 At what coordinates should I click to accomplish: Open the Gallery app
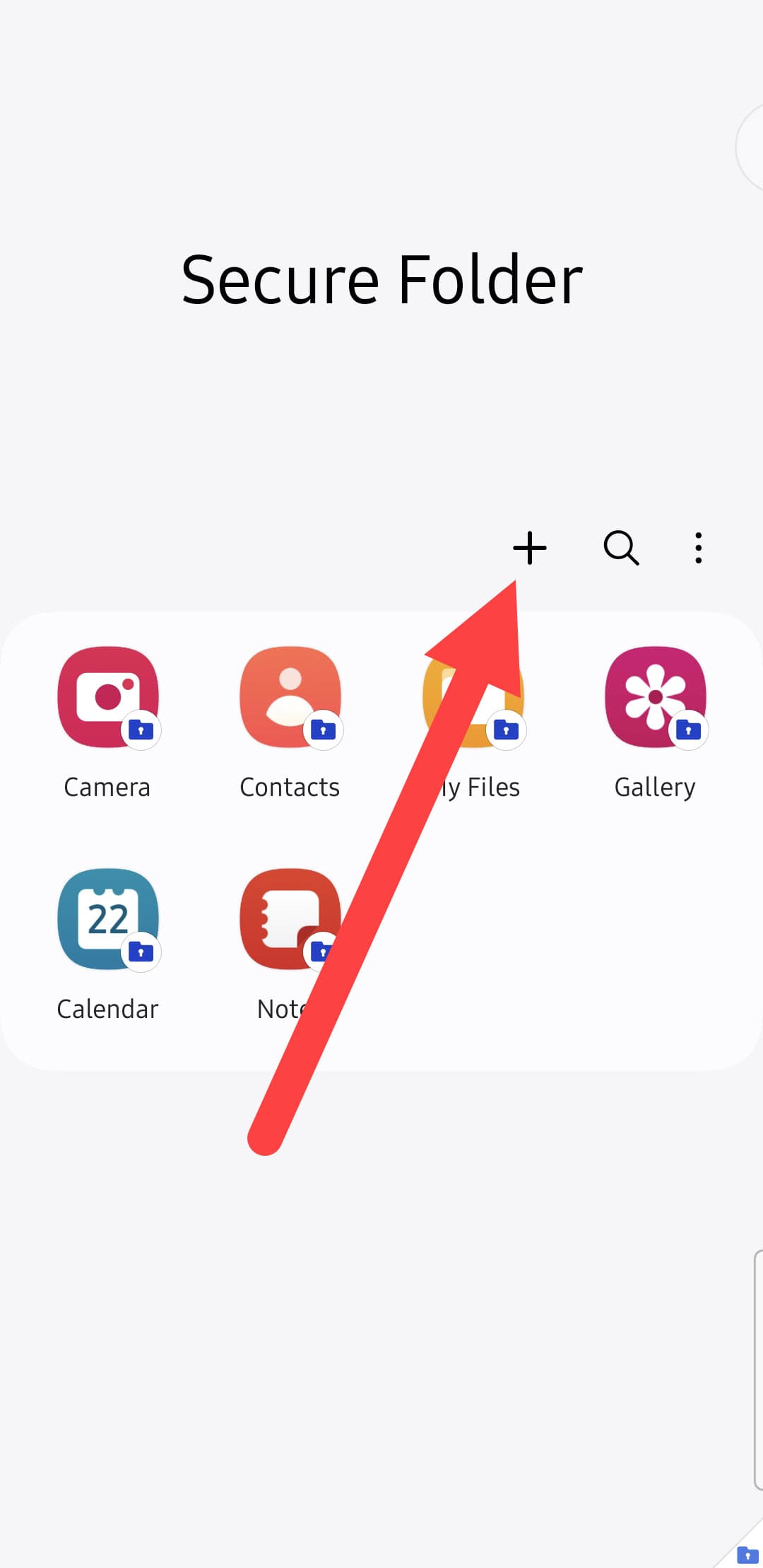[655, 698]
